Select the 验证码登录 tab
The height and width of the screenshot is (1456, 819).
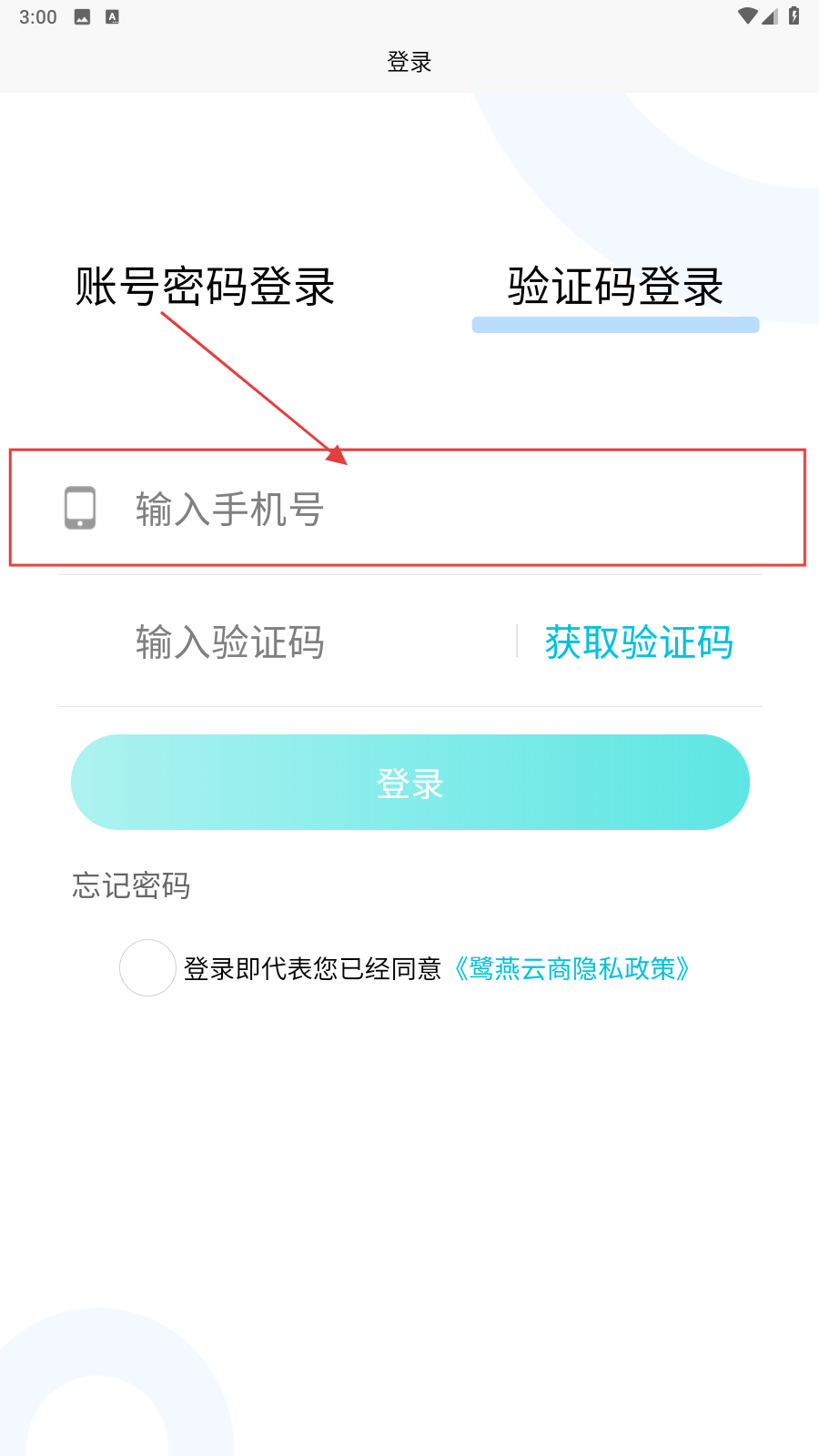pos(615,287)
